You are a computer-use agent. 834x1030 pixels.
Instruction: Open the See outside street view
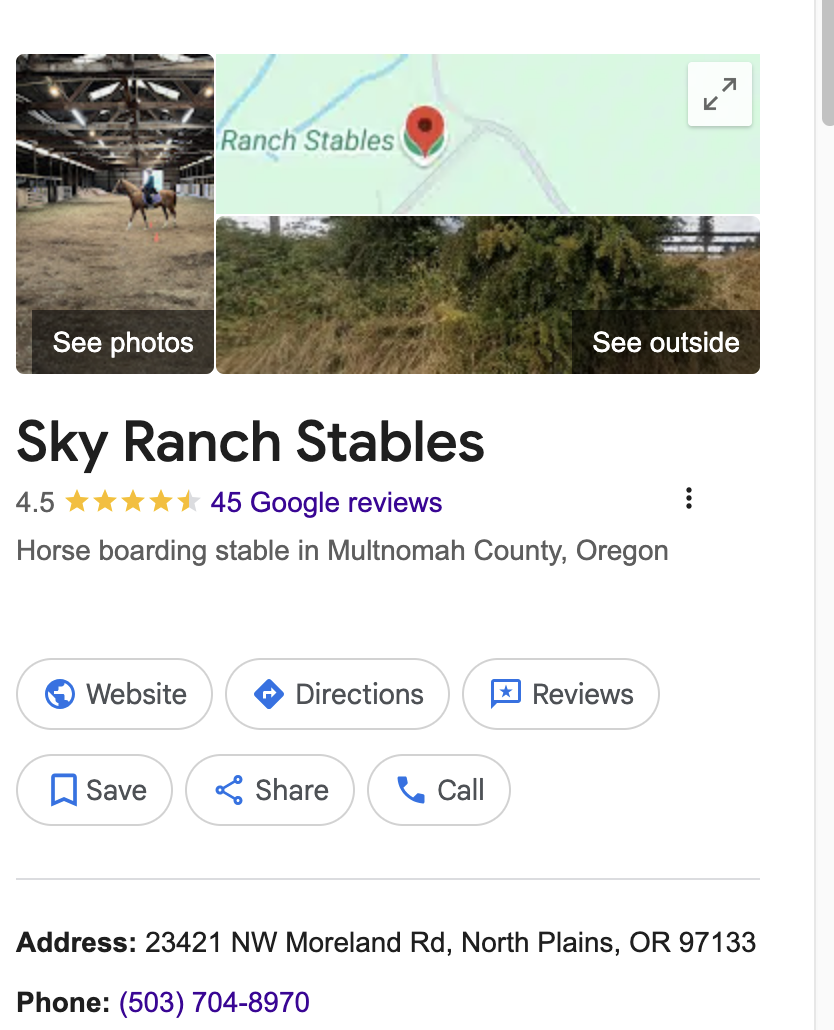pyautogui.click(x=488, y=296)
